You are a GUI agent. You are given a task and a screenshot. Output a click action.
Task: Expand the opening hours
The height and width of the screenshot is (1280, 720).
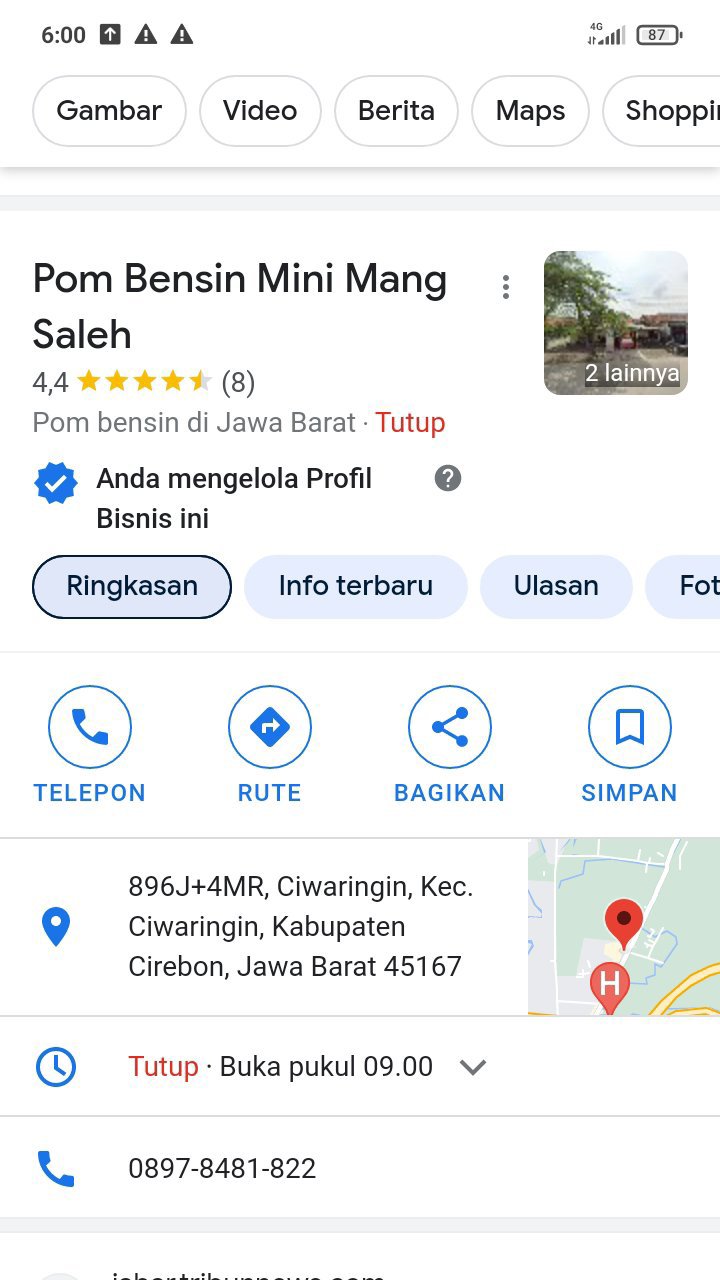tap(472, 1067)
